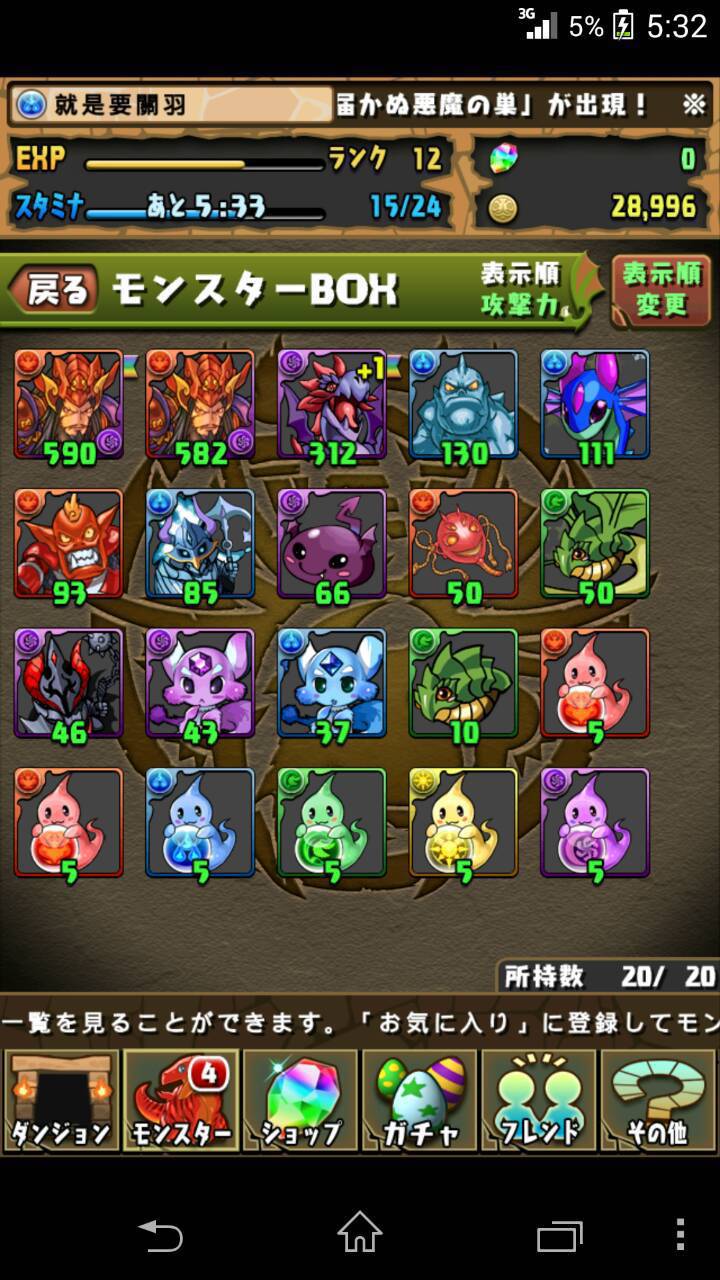This screenshot has height=1280, width=720.
Task: Tap the Android home button
Action: tap(360, 1232)
